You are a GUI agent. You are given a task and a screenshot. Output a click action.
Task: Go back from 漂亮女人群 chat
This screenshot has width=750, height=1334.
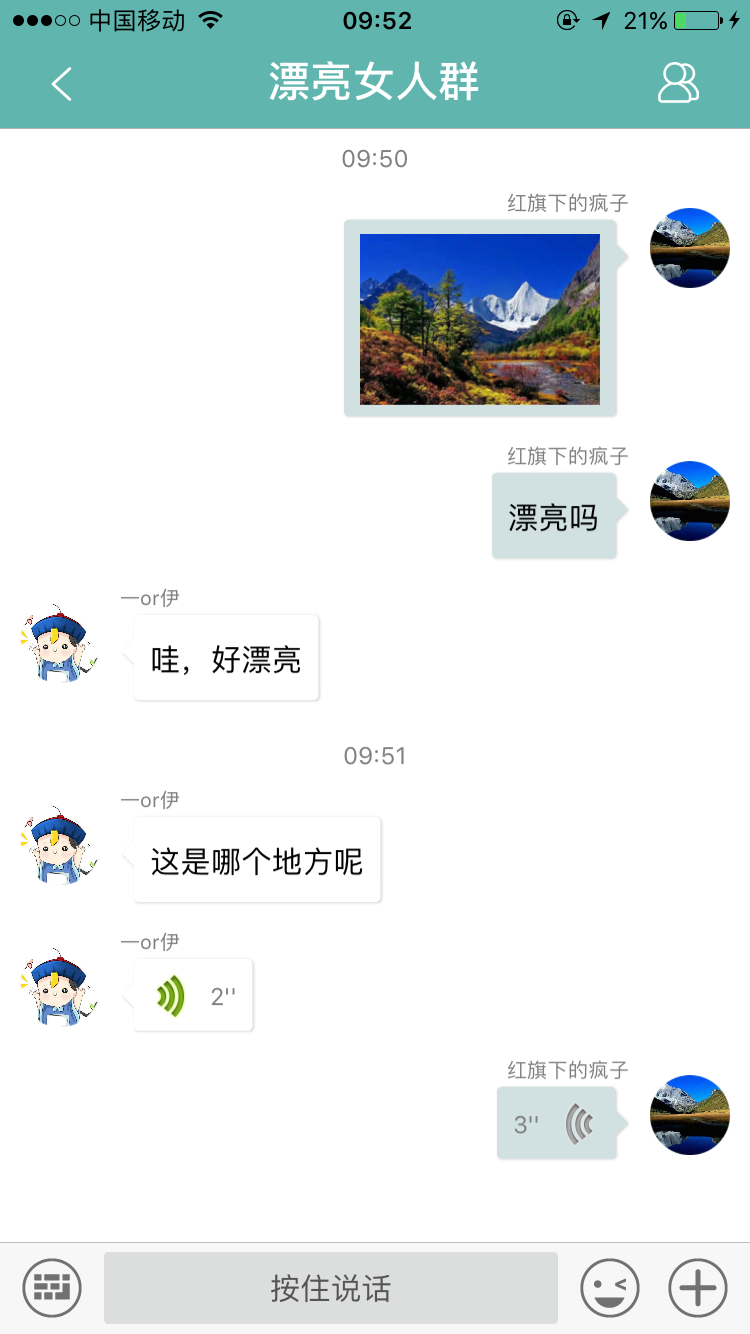(62, 84)
